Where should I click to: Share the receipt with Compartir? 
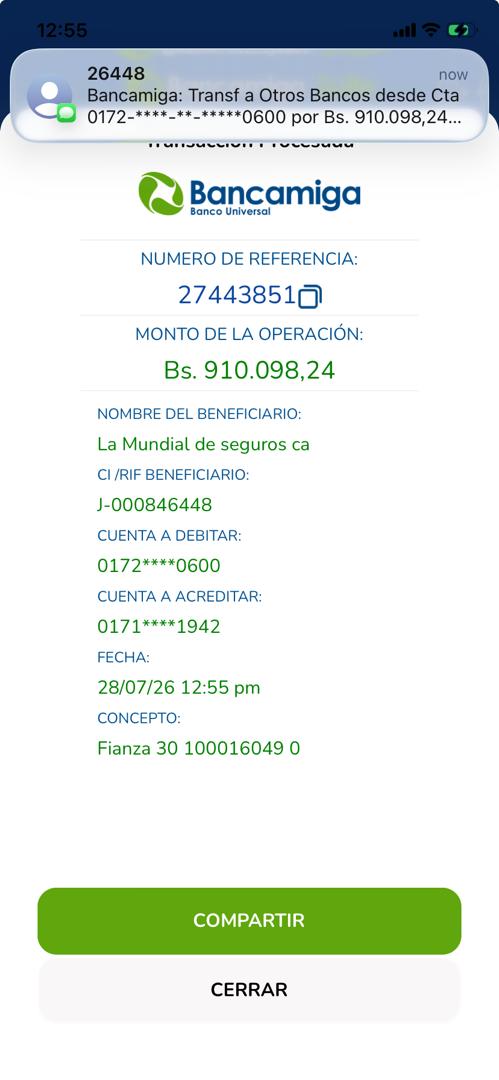pos(249,921)
